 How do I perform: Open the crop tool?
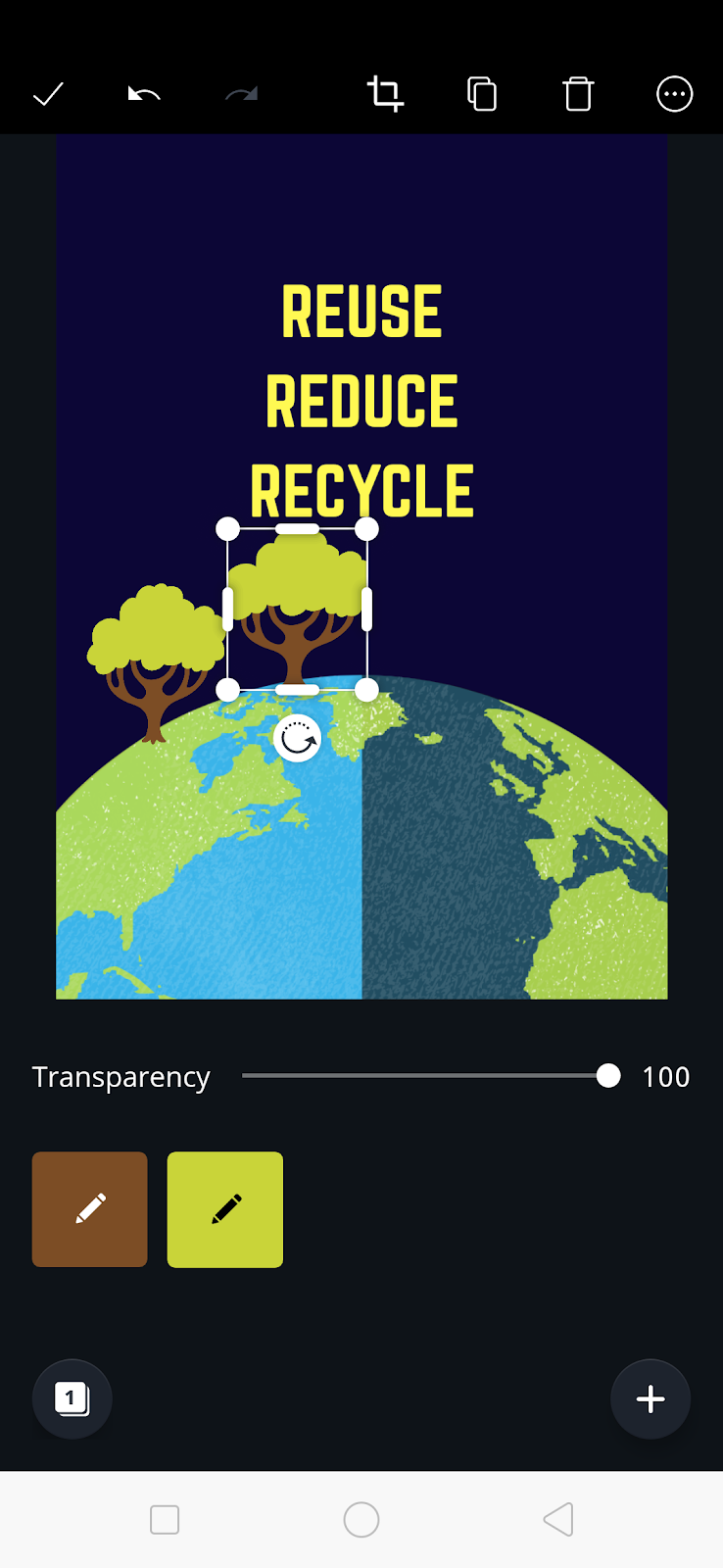click(x=385, y=94)
